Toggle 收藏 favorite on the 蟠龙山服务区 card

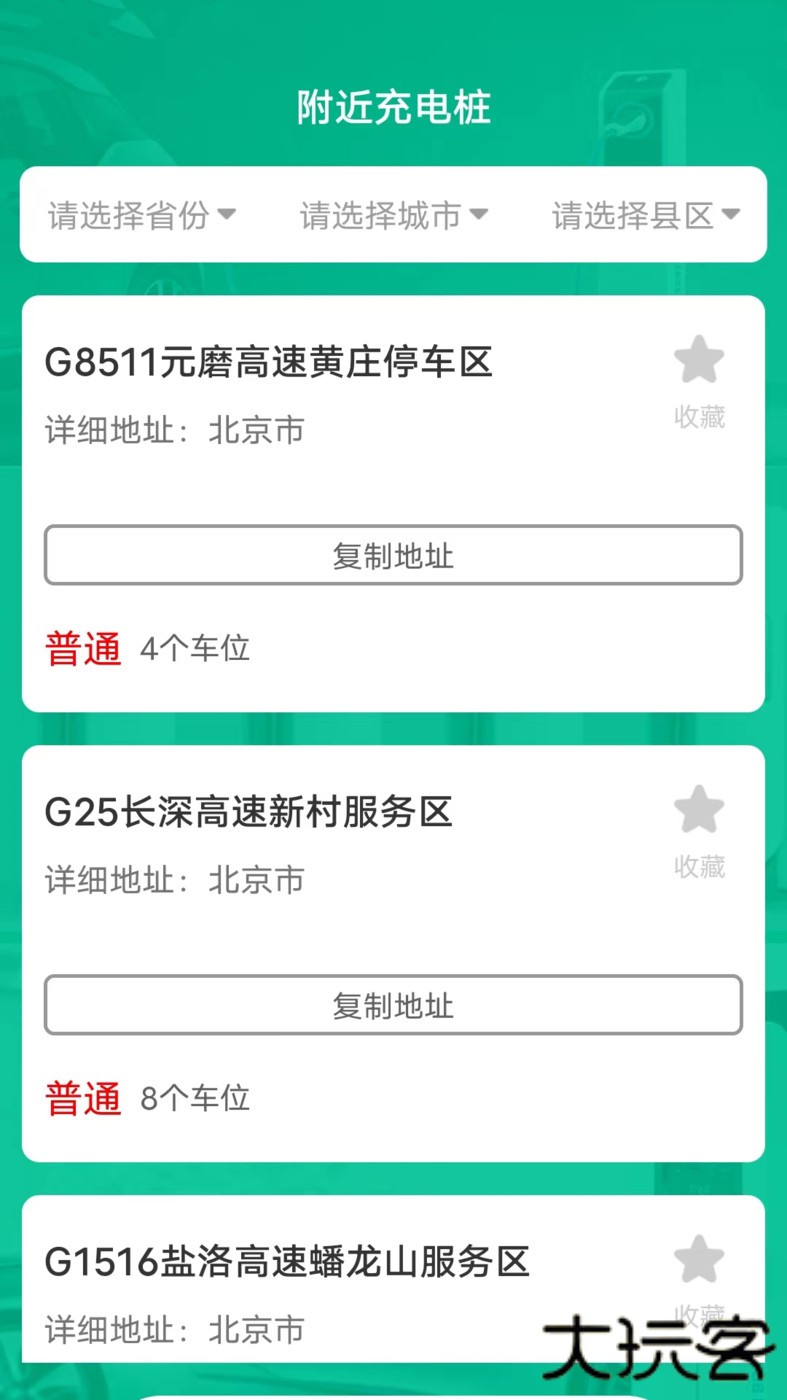click(x=700, y=1318)
